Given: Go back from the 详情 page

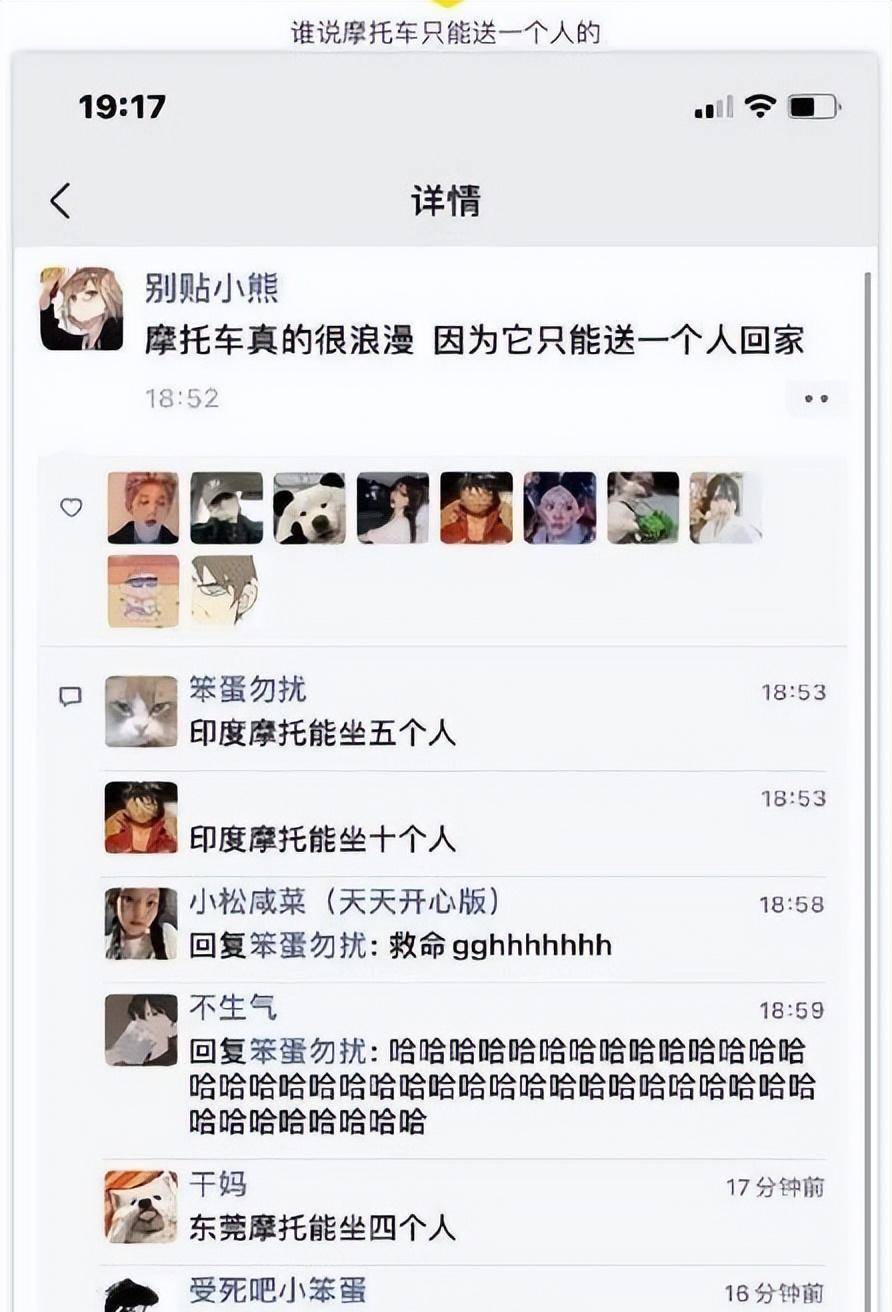Looking at the screenshot, I should [61, 201].
